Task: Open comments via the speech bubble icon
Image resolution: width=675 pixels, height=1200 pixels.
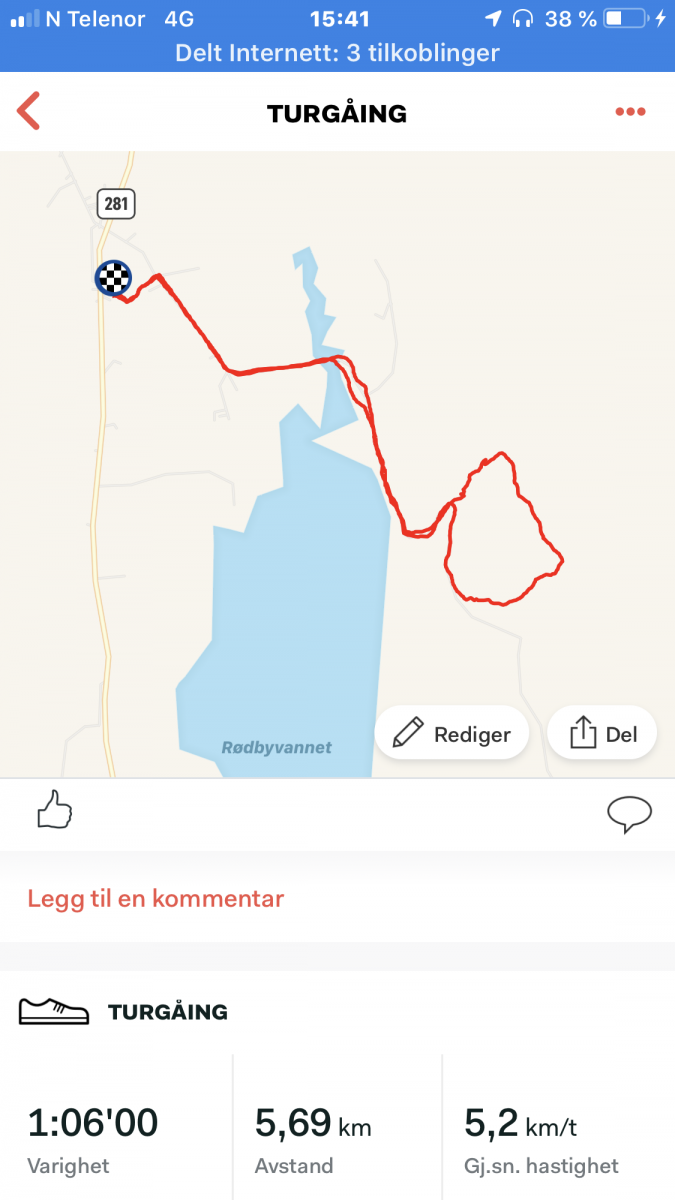Action: [629, 814]
